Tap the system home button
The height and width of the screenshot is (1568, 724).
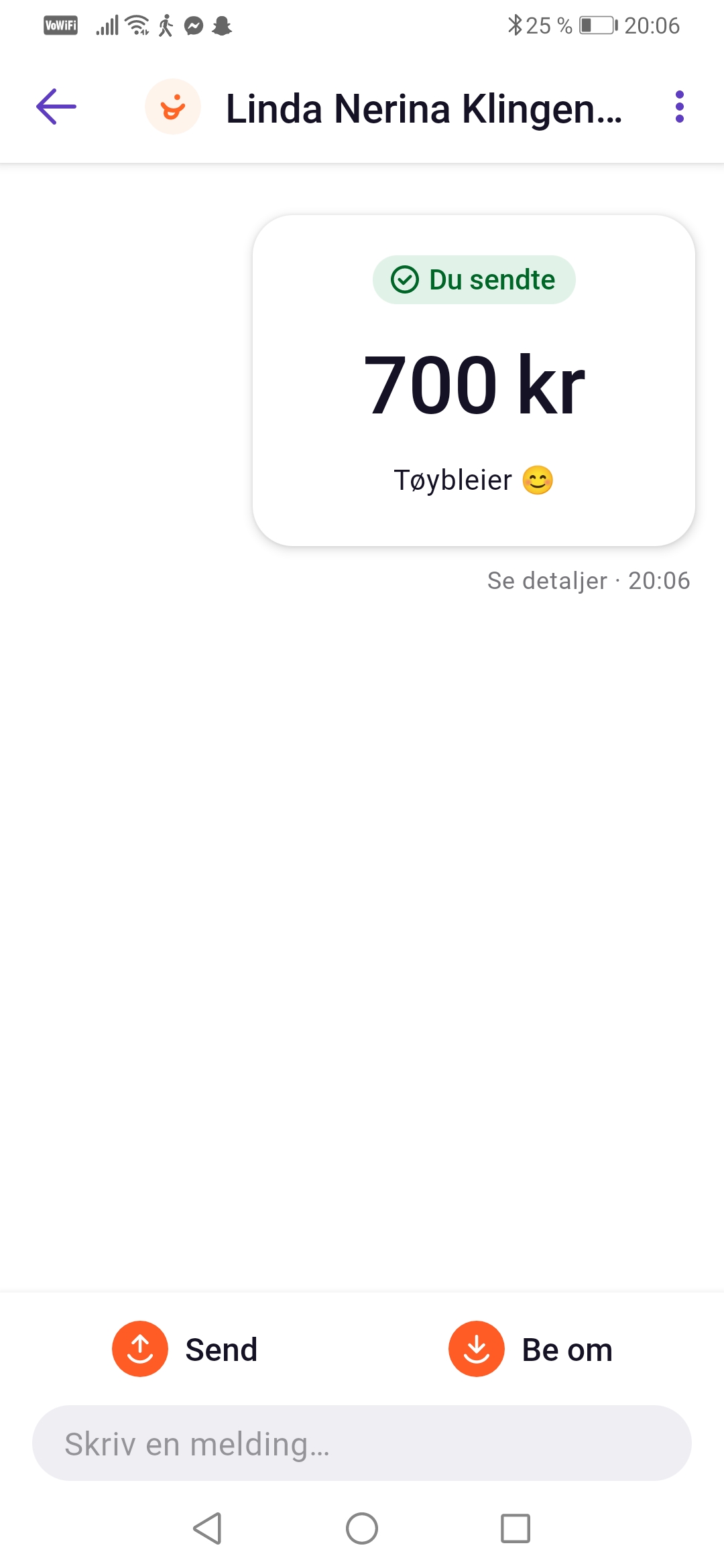tap(362, 1528)
